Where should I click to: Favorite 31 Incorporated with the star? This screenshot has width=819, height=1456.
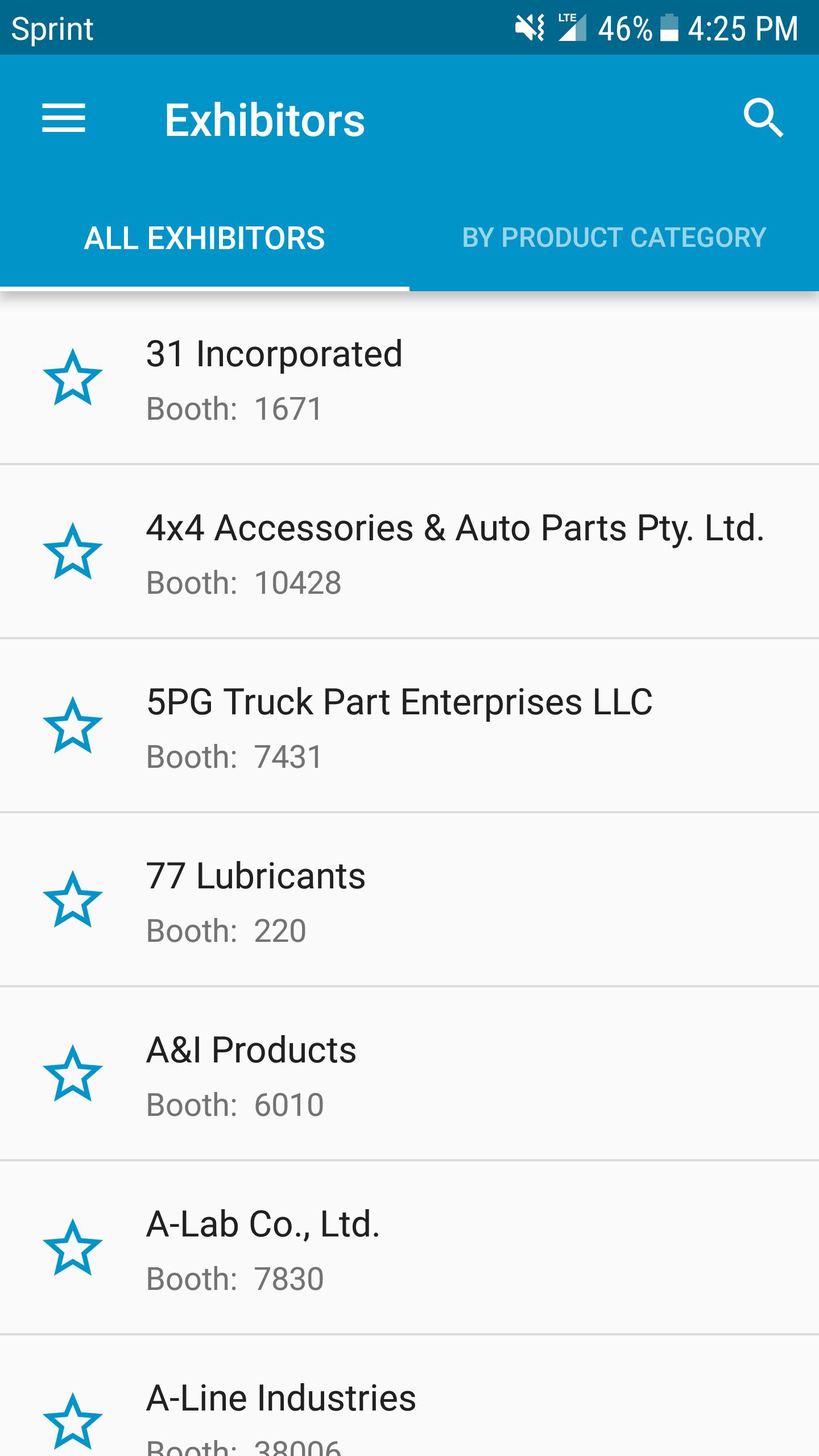pyautogui.click(x=73, y=378)
